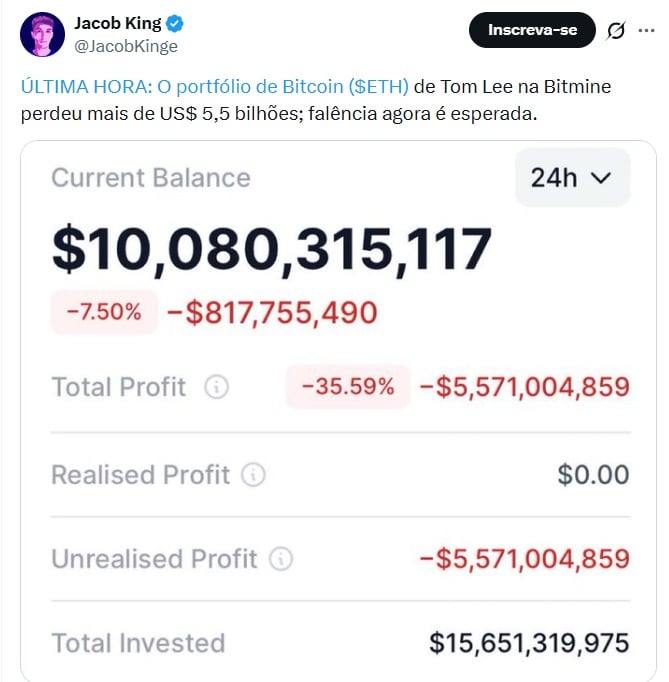Open Jacob King's profile name

tap(119, 23)
